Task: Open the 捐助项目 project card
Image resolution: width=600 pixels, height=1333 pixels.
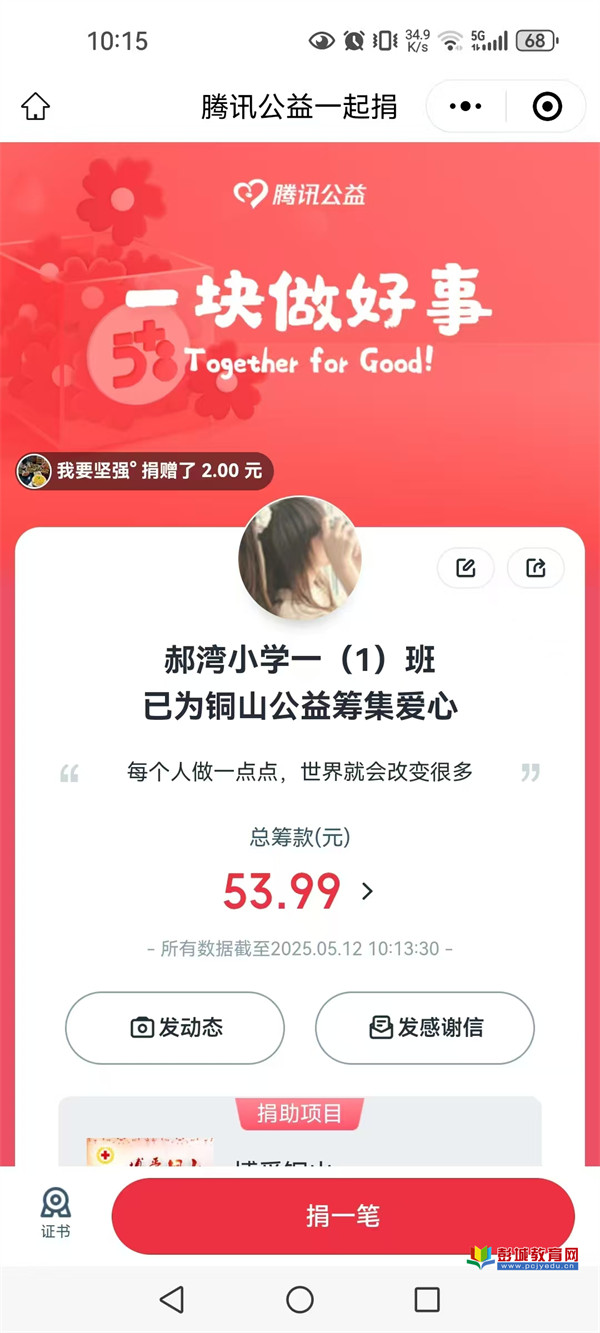Action: click(x=300, y=1140)
